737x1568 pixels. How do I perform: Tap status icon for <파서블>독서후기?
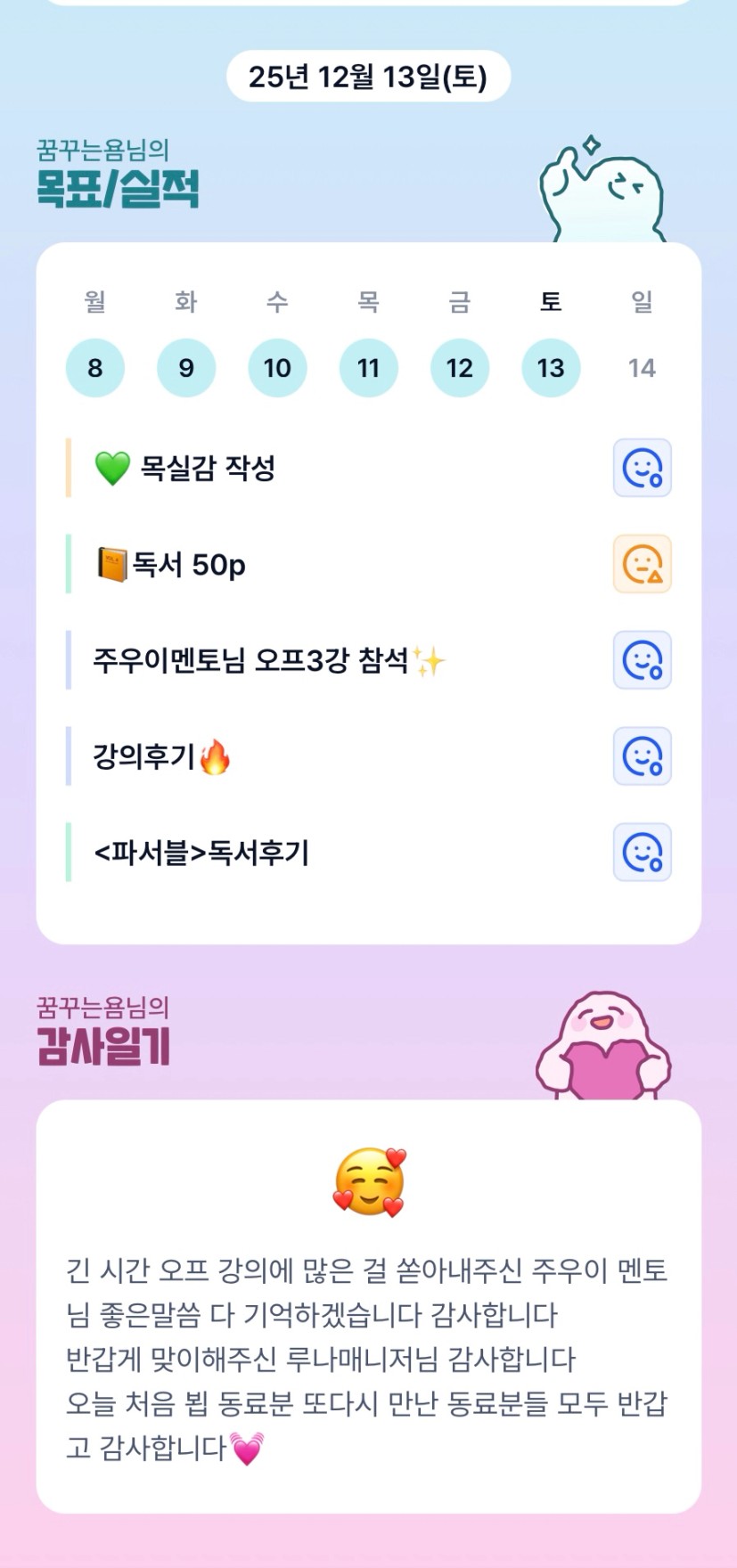[642, 853]
